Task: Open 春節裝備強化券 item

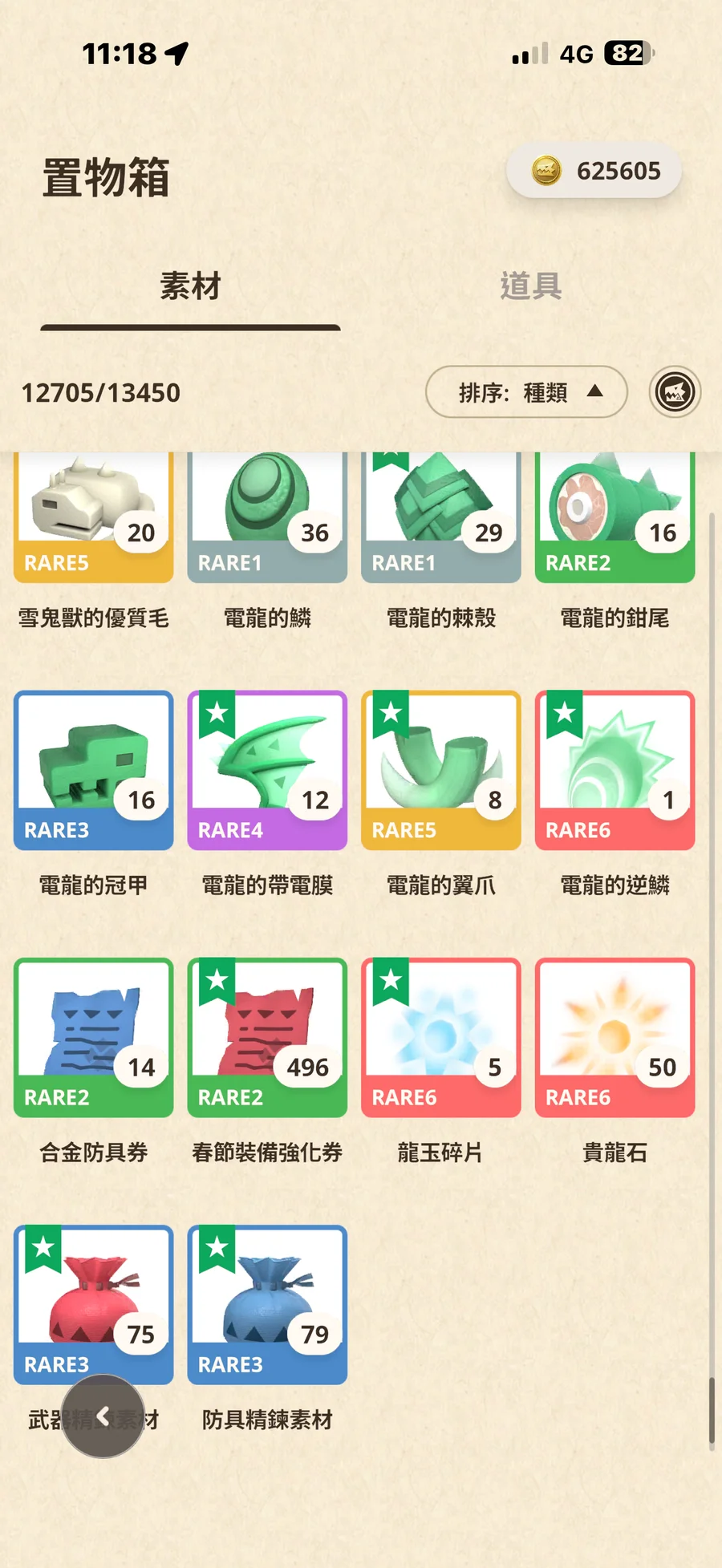Action: tap(267, 1037)
